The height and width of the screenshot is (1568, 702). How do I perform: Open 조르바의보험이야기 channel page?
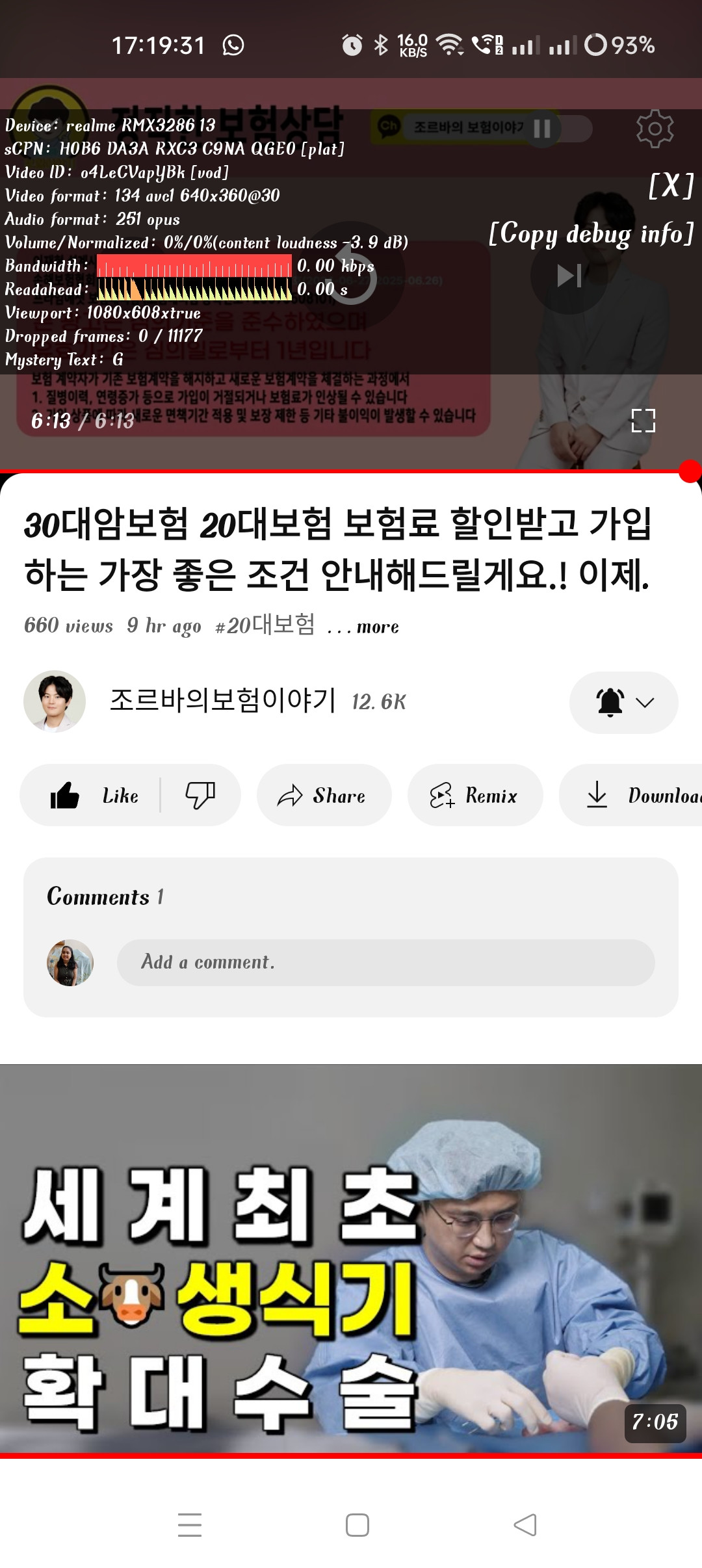pyautogui.click(x=222, y=701)
